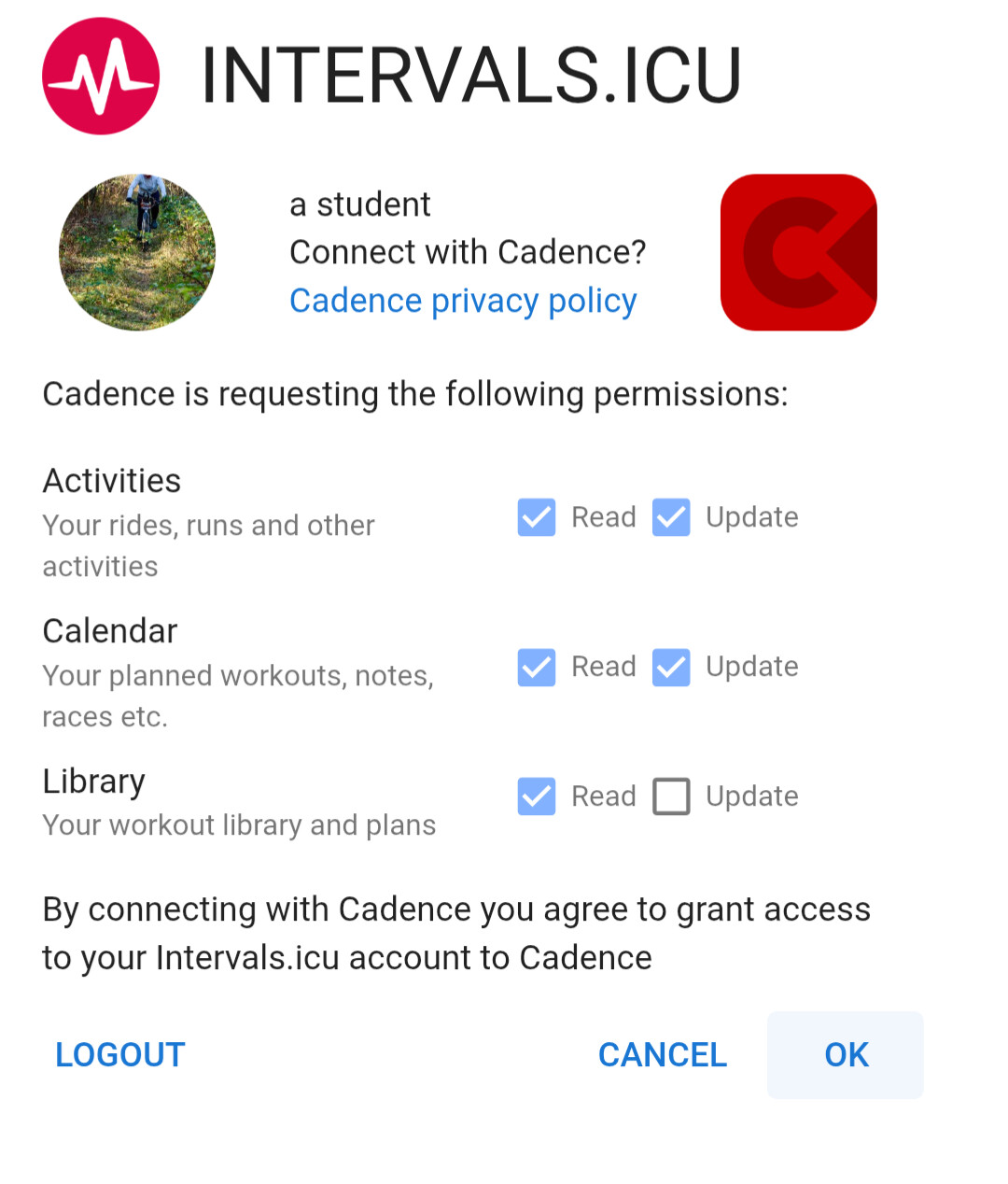Tap the LOGOUT button
The height and width of the screenshot is (1184, 1008).
[x=120, y=1055]
